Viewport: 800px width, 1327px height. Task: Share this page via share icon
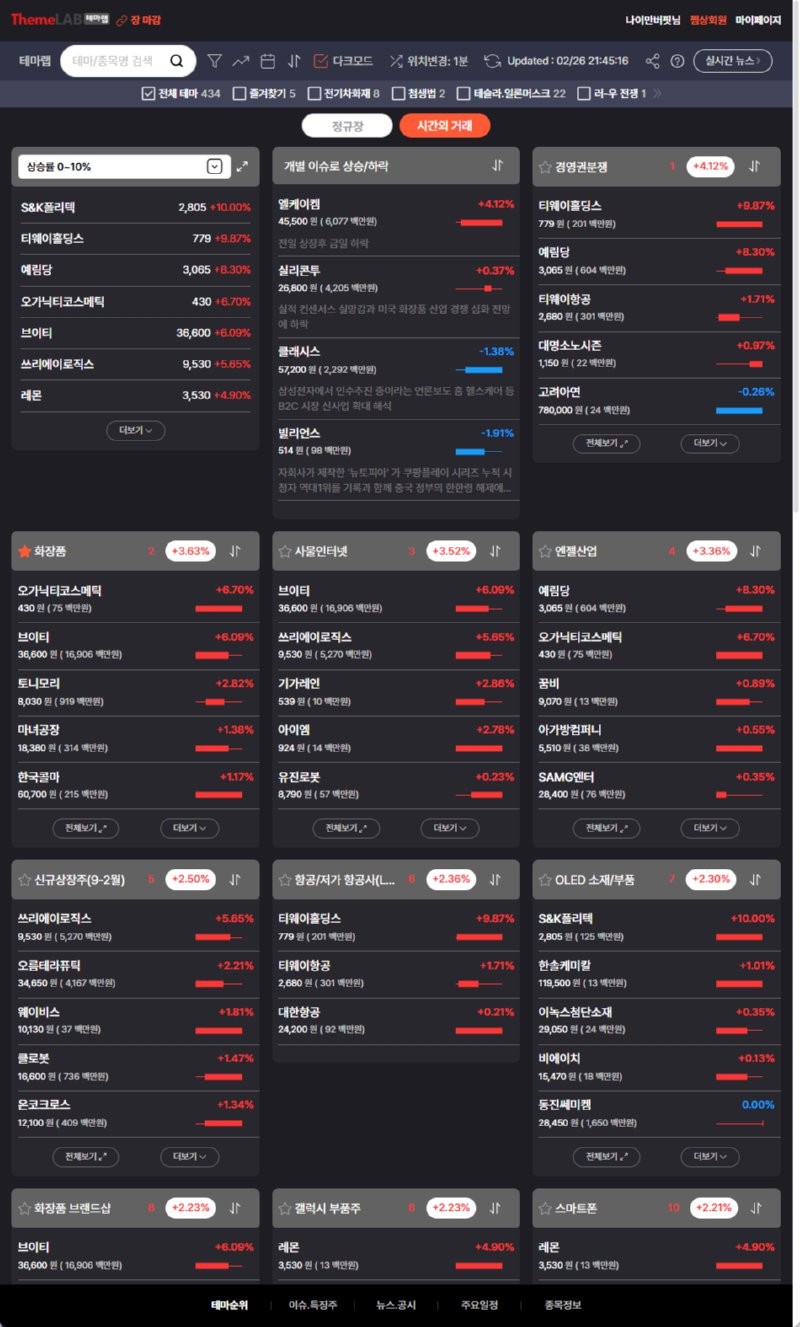652,61
